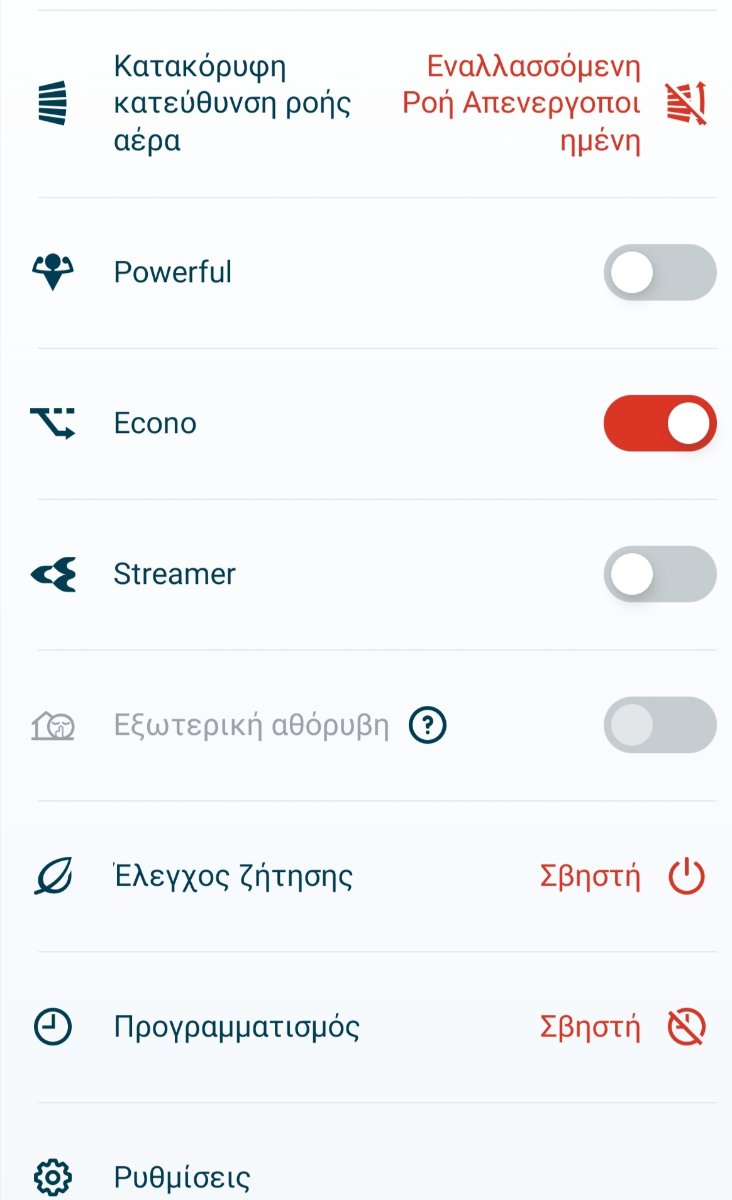Turn on the Streamer switch
Viewport: 732px width, 1200px height.
(x=660, y=574)
